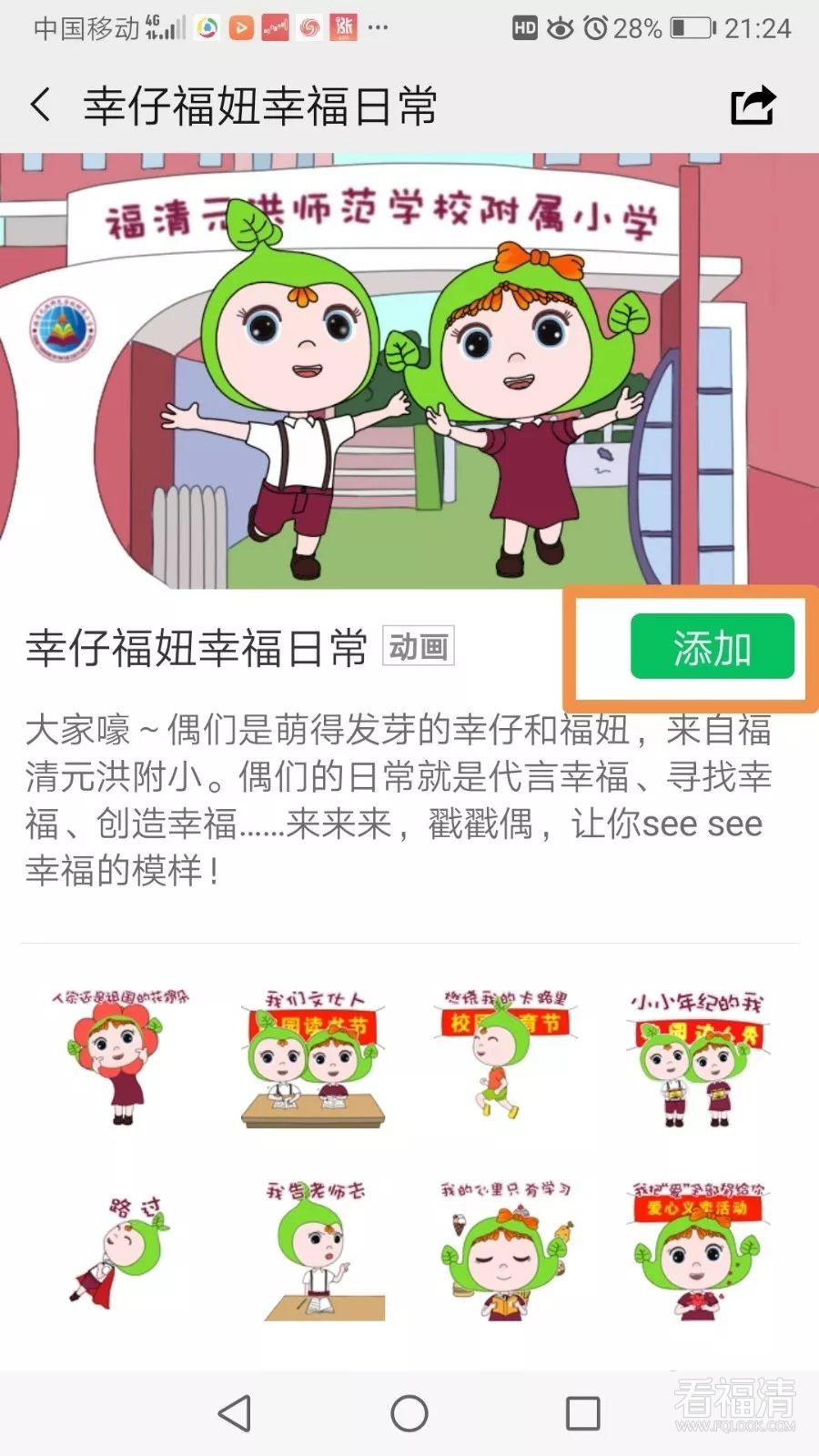Image resolution: width=819 pixels, height=1456 pixels.
Task: Go back from the sticker pack page
Action: click(41, 106)
